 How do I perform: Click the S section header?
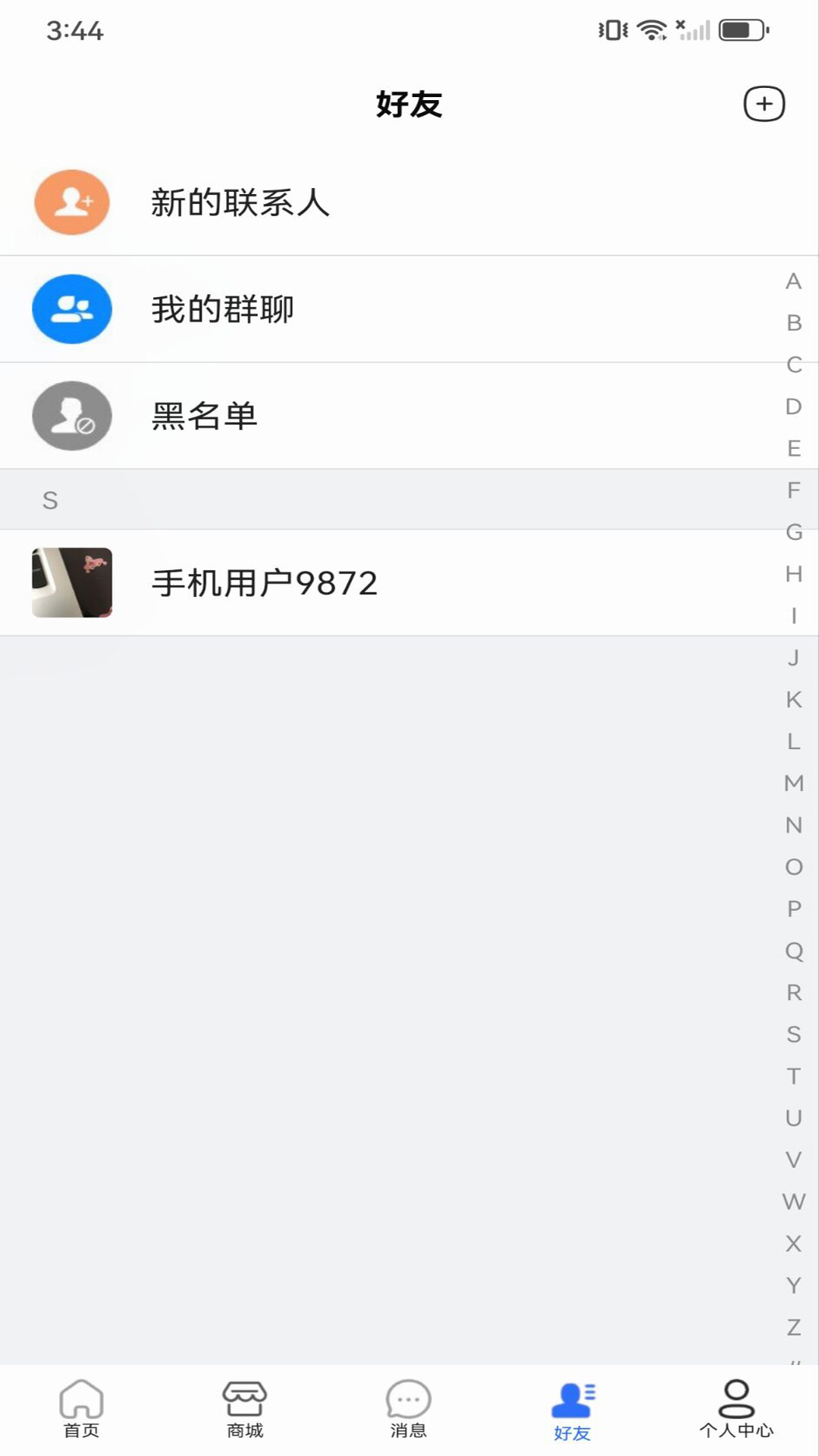pyautogui.click(x=50, y=498)
